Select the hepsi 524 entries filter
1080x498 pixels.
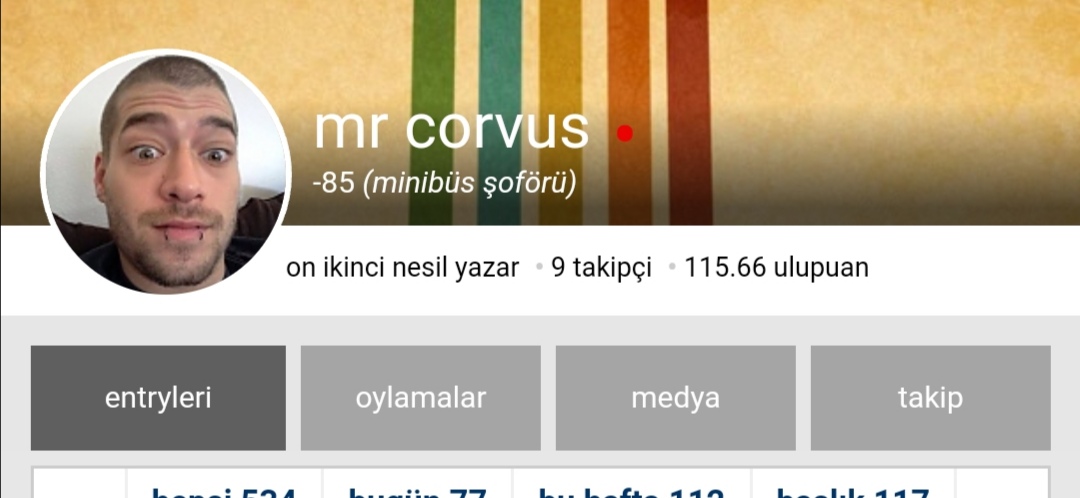[223, 490]
